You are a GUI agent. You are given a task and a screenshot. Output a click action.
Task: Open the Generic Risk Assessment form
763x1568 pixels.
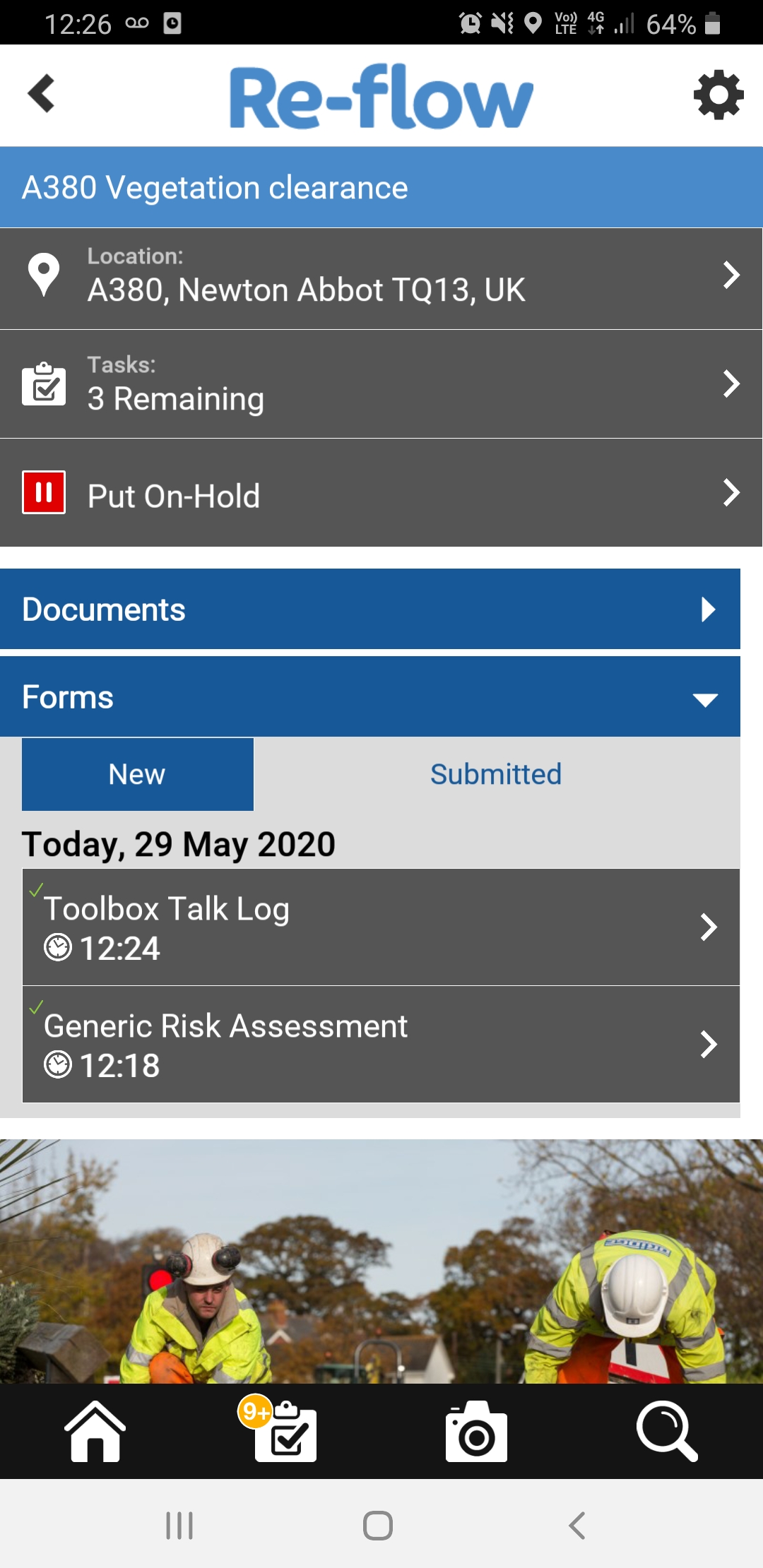[x=381, y=1044]
